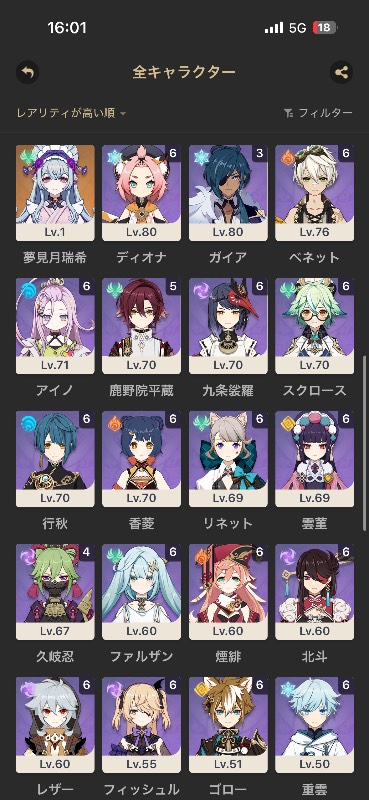
Task: Open the レアリティが高い順 sort dropdown
Action: pos(71,113)
